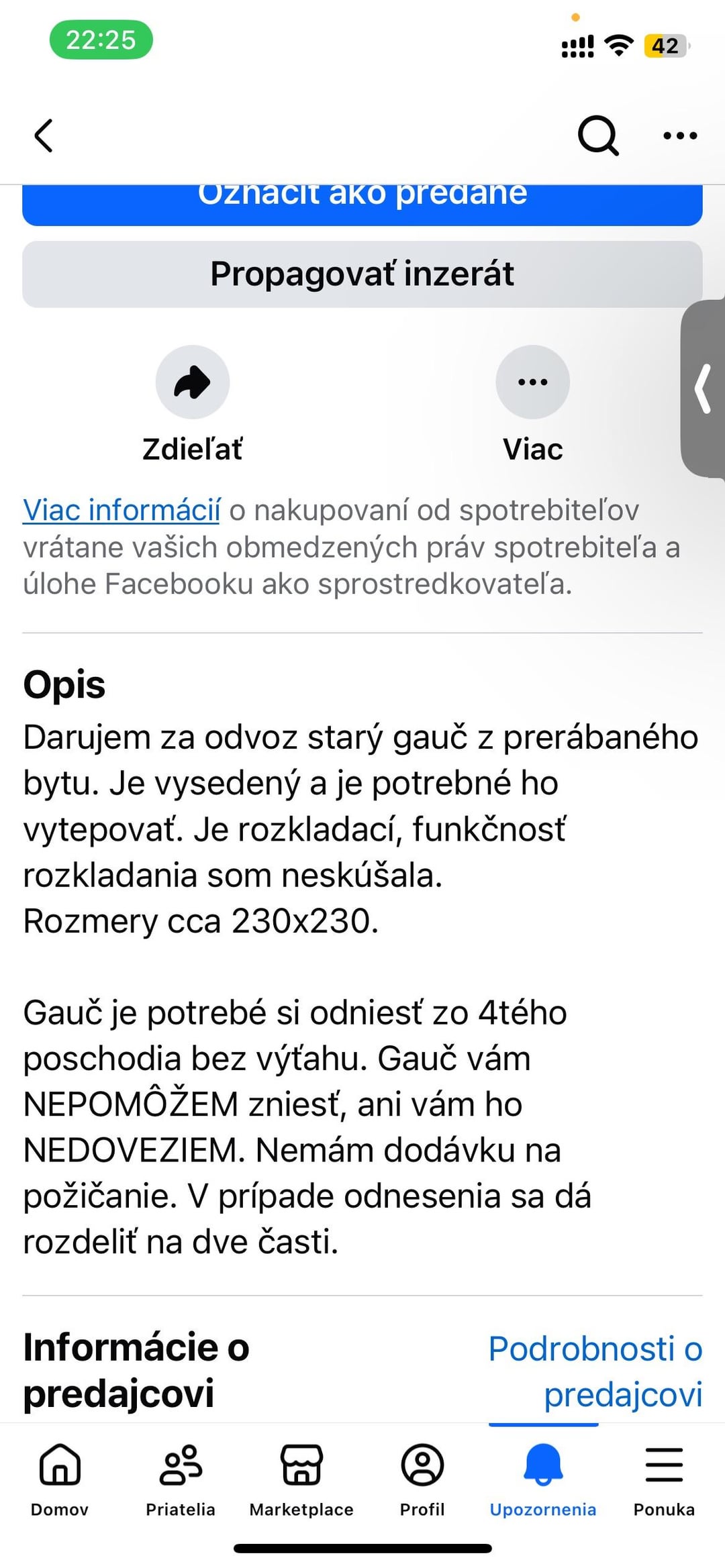
Task: Open search with the magnifier icon
Action: click(597, 136)
